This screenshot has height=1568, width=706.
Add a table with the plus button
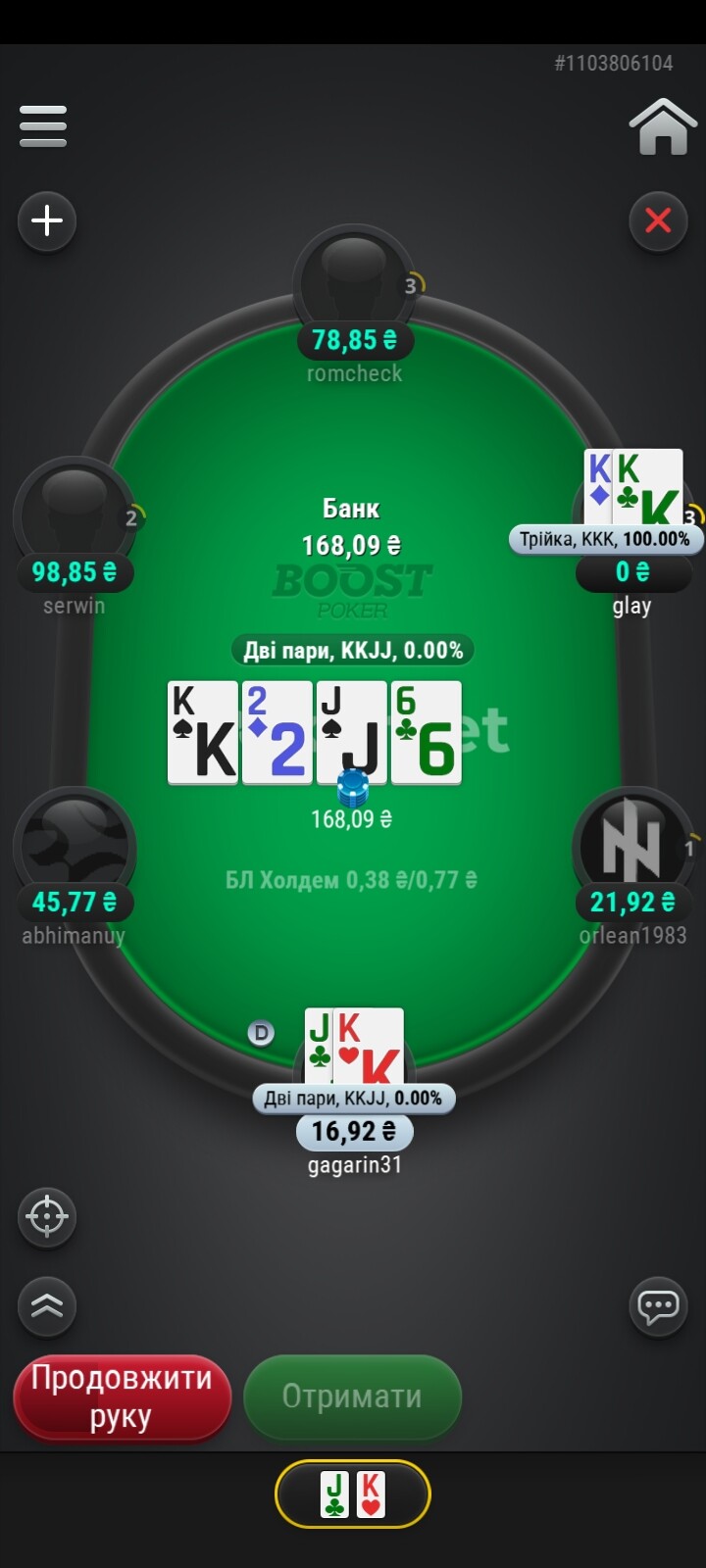point(47,220)
